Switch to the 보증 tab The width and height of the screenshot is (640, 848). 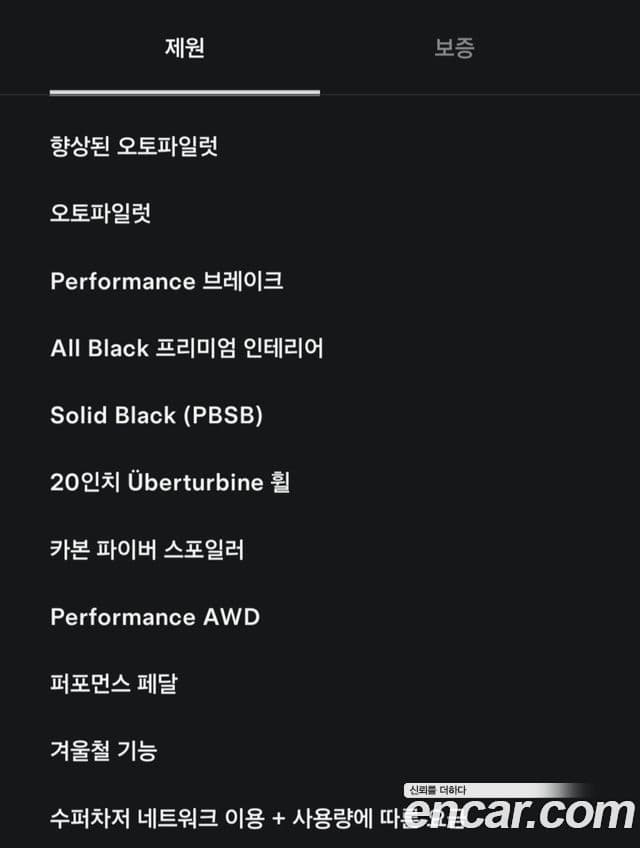454,47
